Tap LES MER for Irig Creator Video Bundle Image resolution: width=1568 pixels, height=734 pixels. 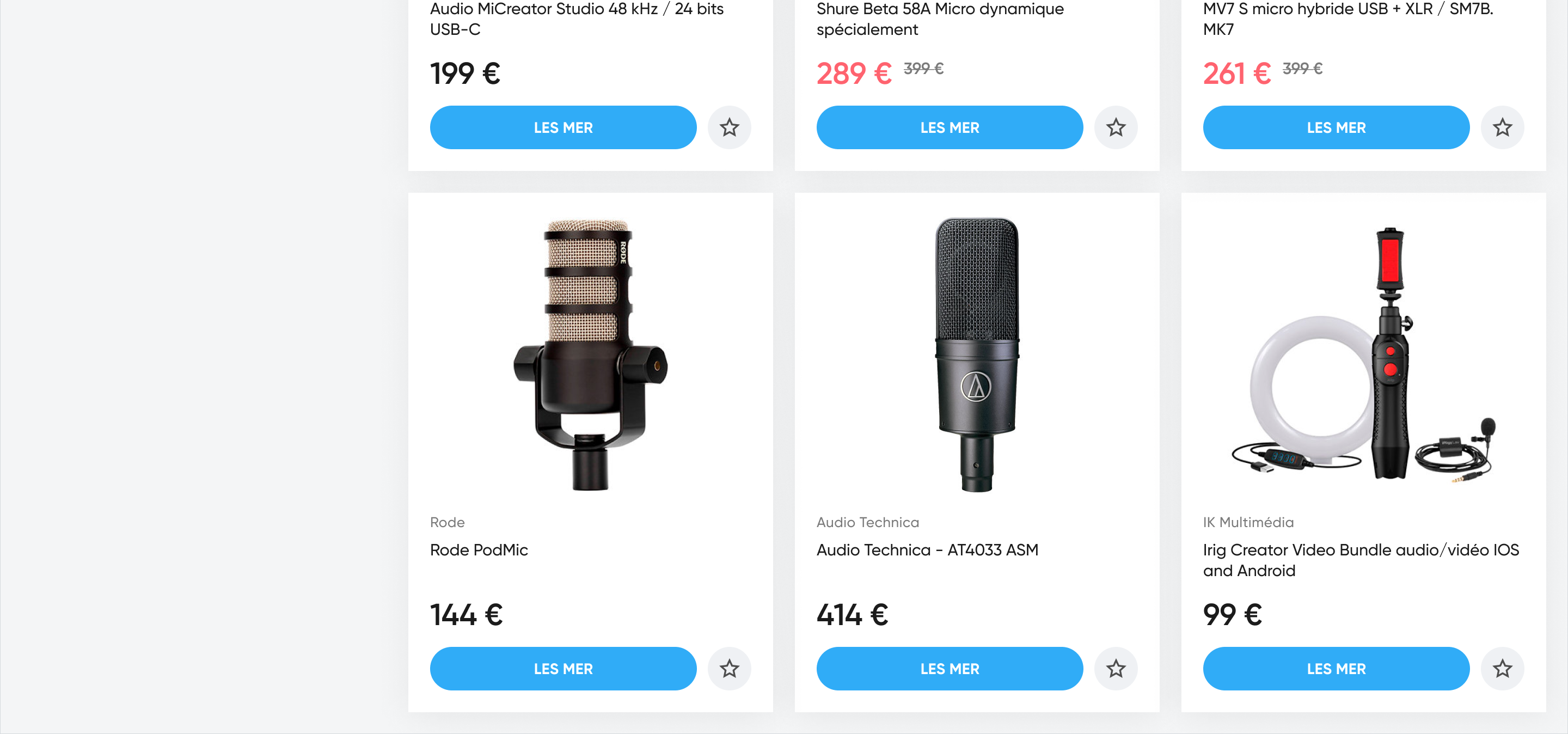1336,668
